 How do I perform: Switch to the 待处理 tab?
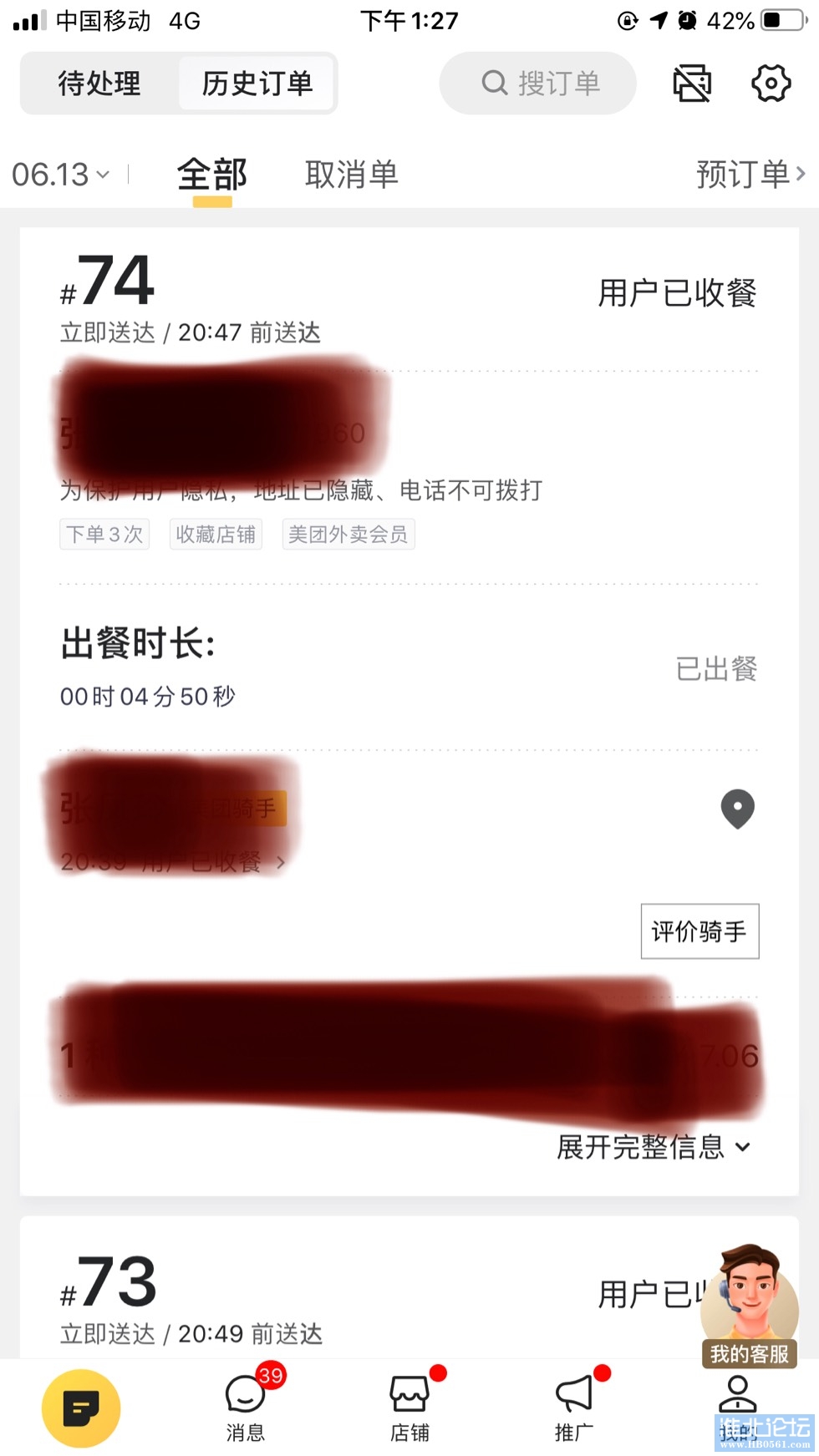pyautogui.click(x=99, y=84)
